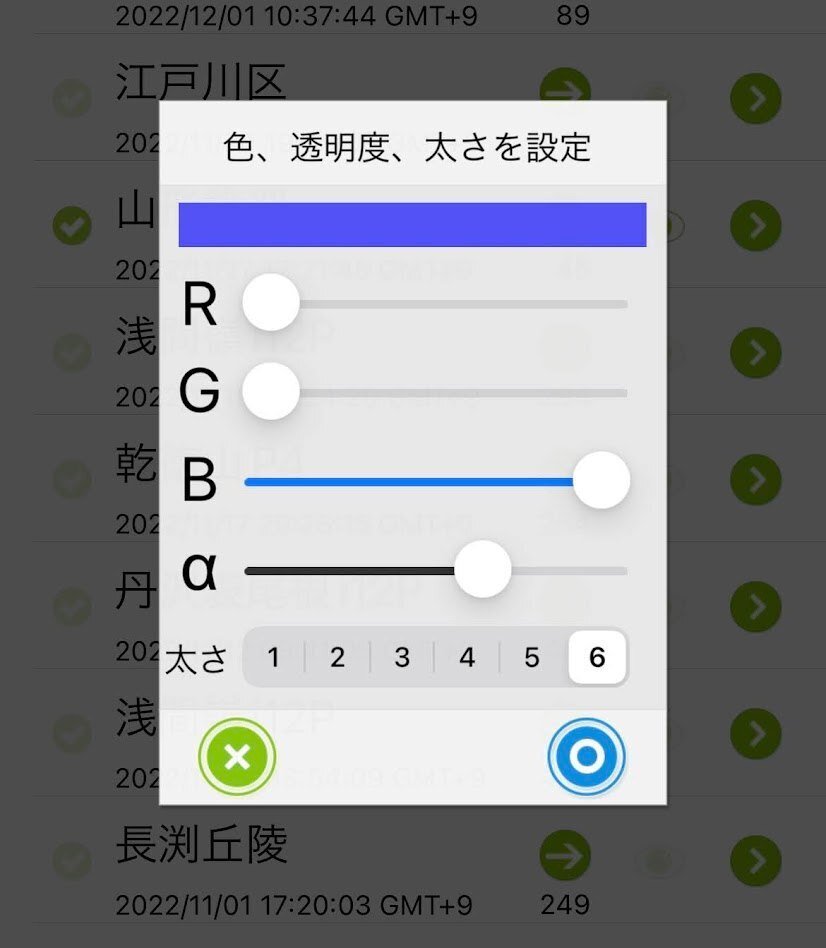
Task: Confirm settings with the blue circle button
Action: pos(587,757)
